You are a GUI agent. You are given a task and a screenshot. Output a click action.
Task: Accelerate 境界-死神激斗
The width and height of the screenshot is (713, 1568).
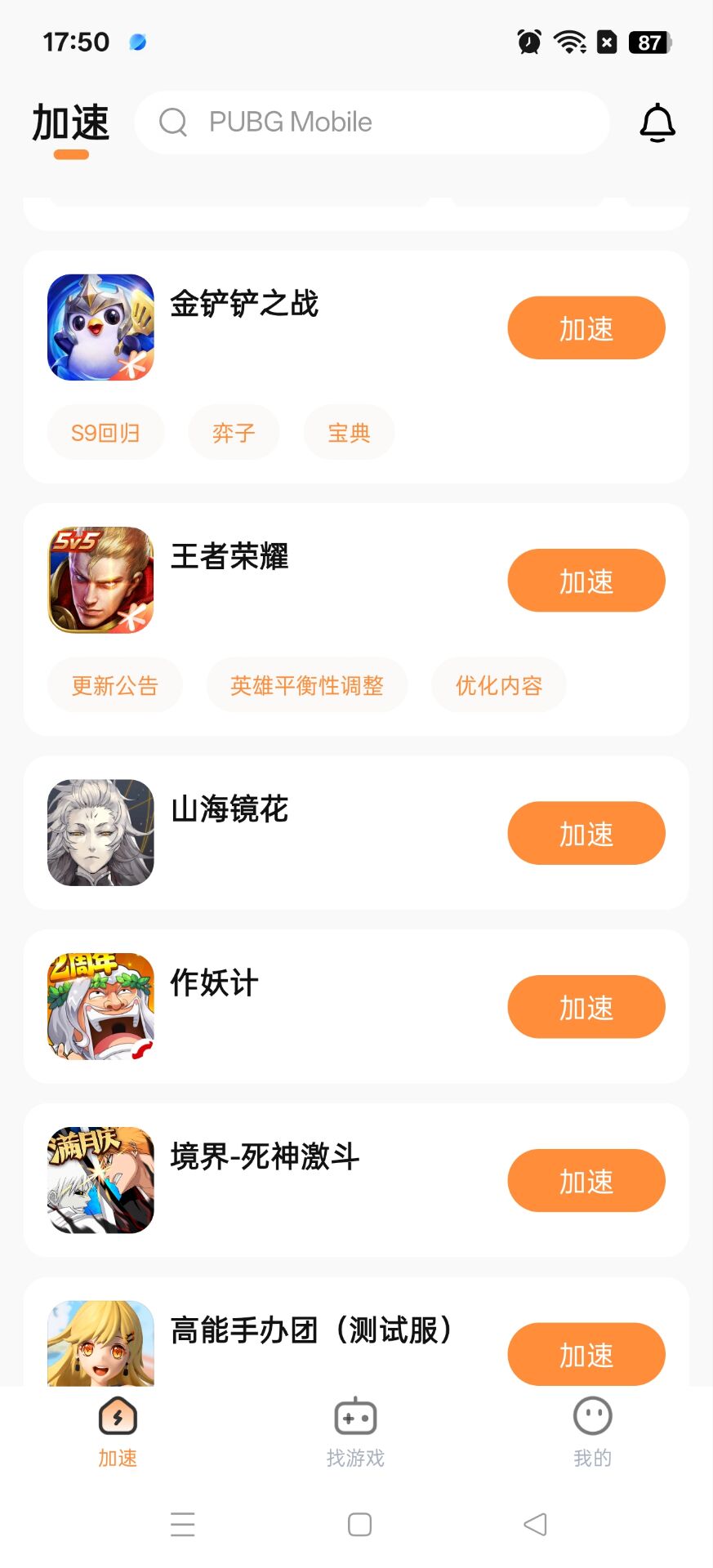[586, 1181]
